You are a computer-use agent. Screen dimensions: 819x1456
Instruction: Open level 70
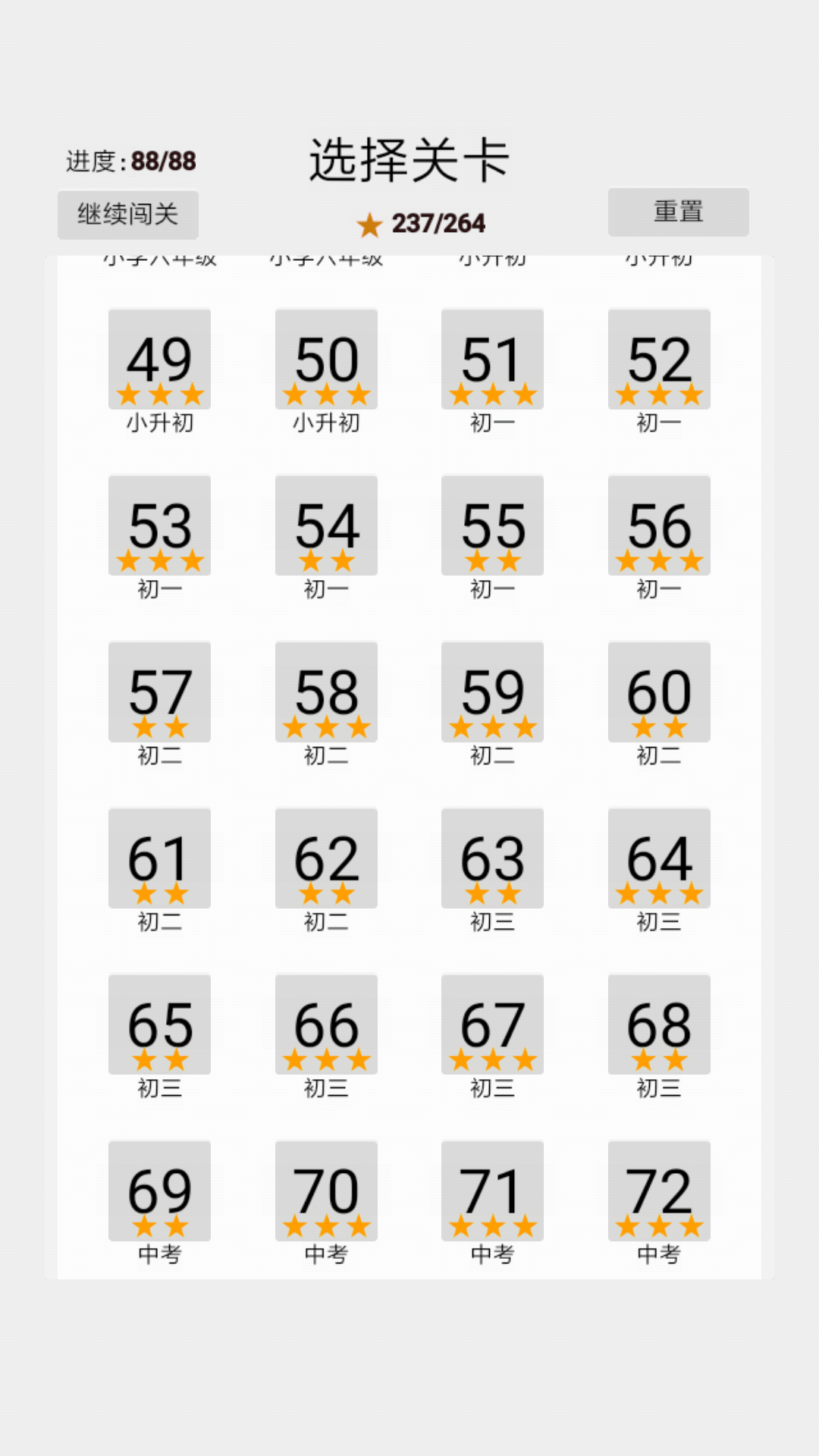326,1191
